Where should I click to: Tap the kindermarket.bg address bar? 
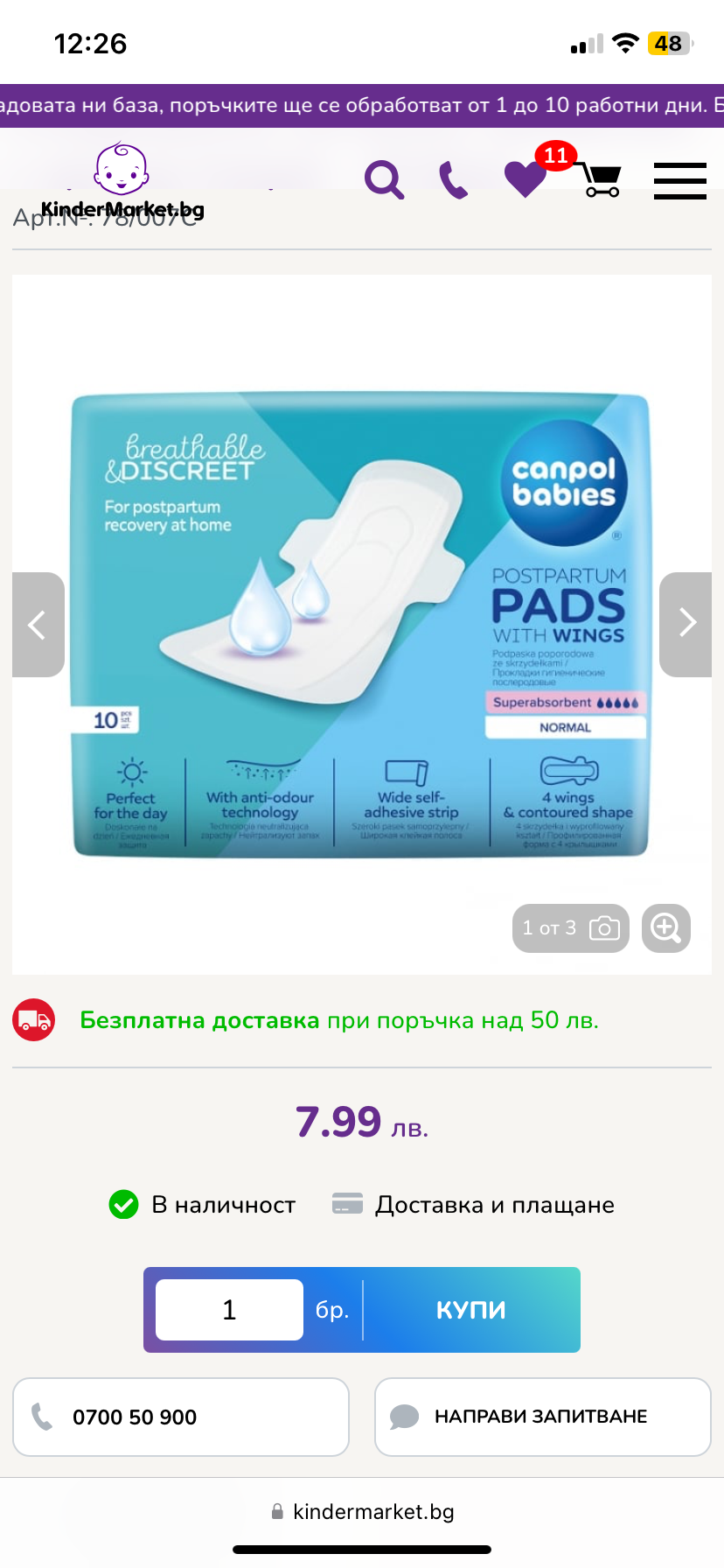362,1512
